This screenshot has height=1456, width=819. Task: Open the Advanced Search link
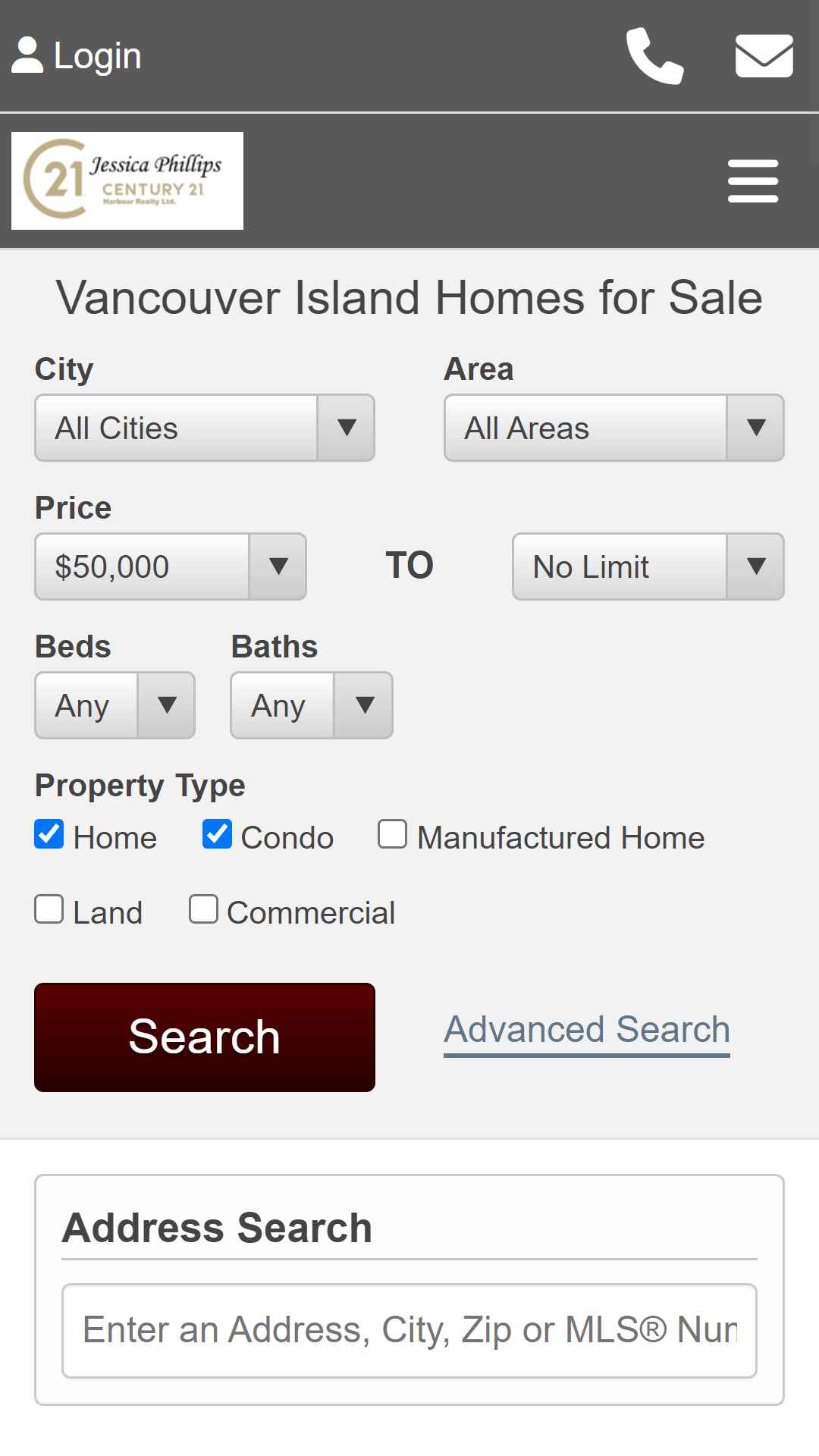tap(587, 1030)
